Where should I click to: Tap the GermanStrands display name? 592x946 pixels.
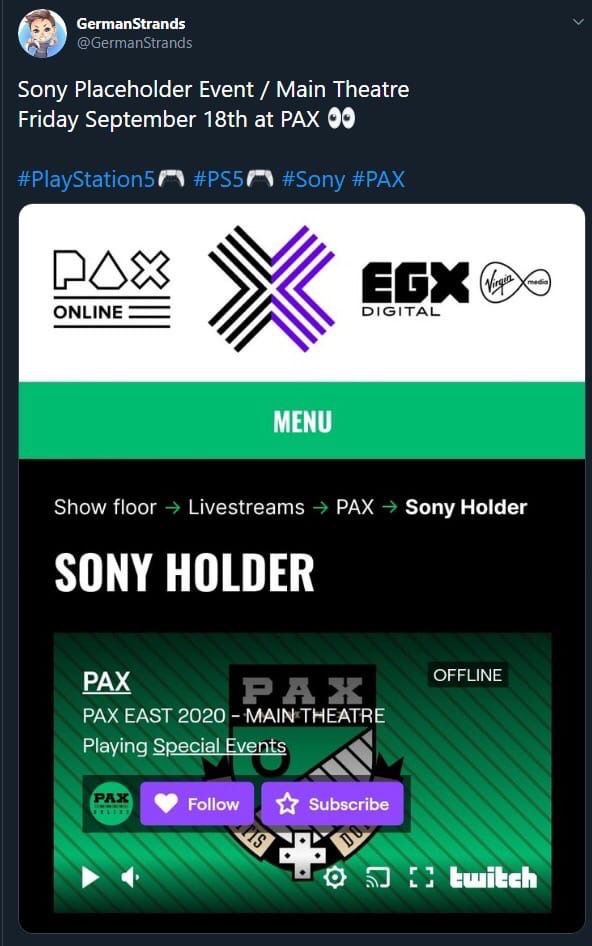coord(130,24)
